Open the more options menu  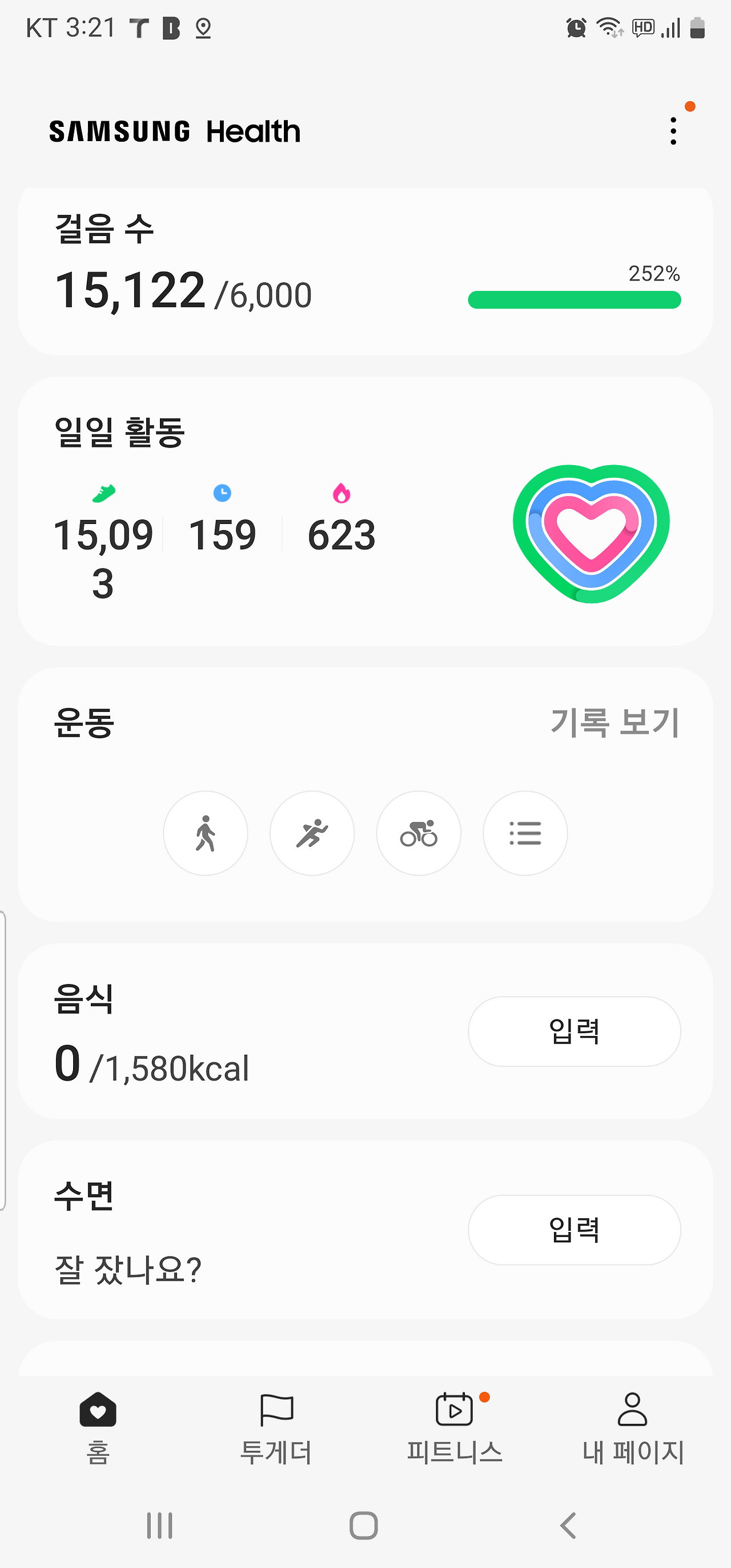click(673, 131)
